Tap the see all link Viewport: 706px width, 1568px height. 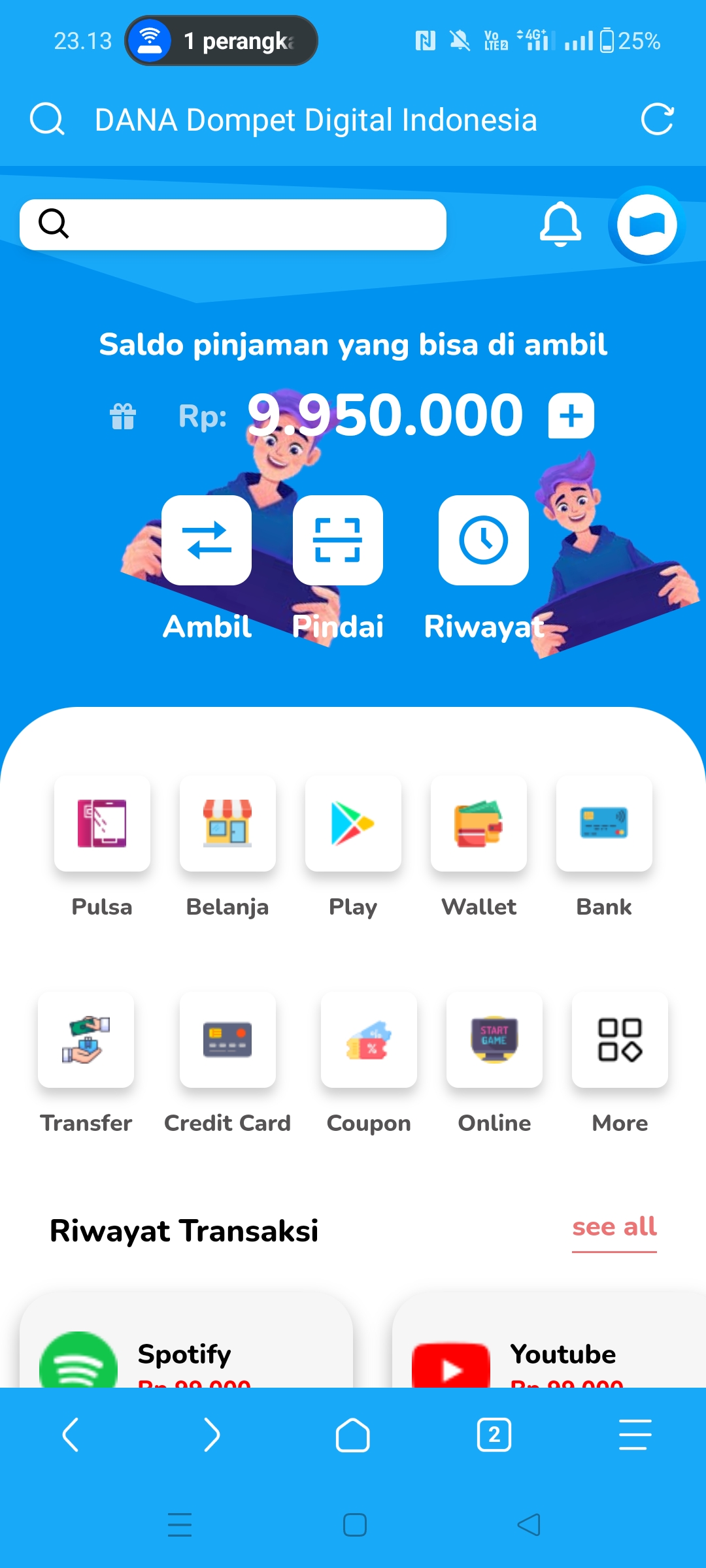pyautogui.click(x=614, y=1227)
